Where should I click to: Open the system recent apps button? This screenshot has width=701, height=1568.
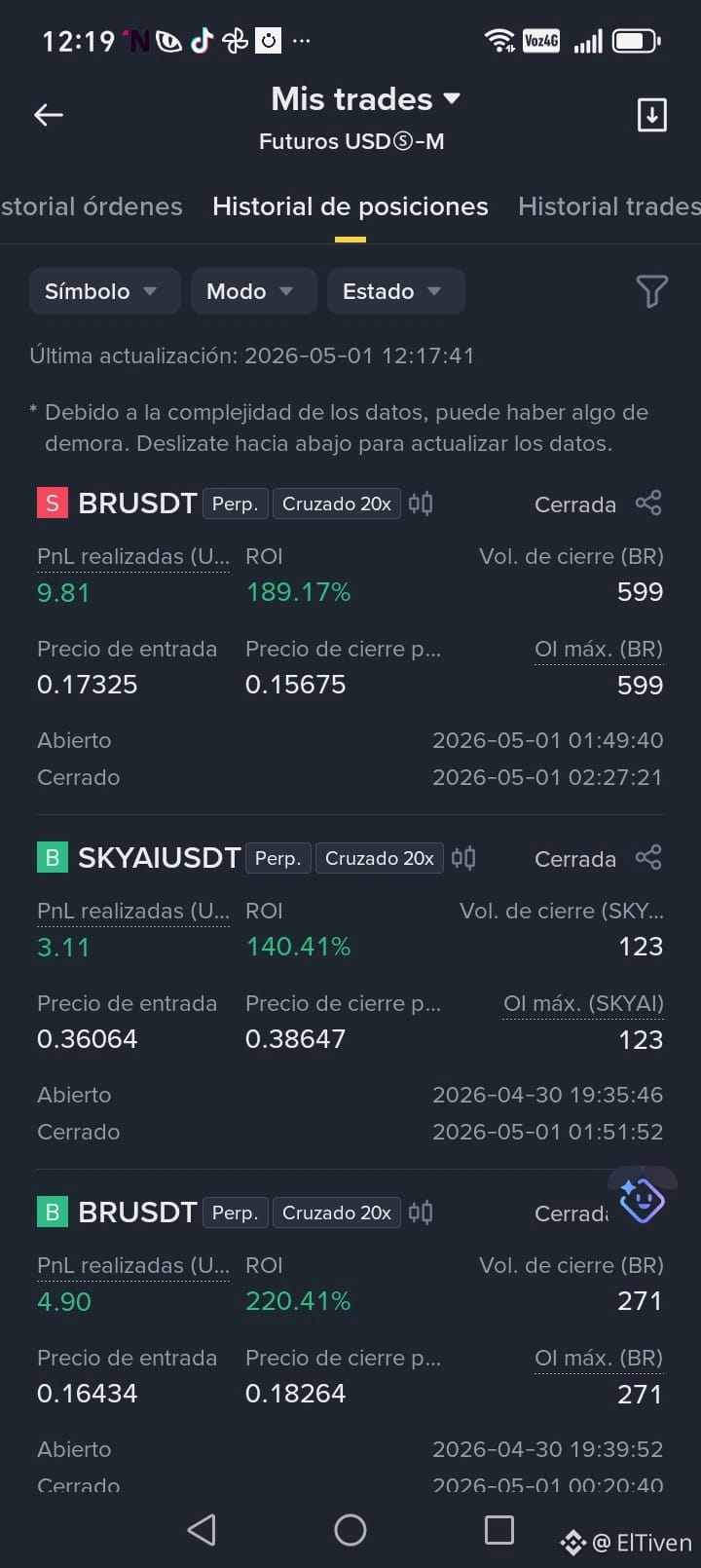(x=499, y=1530)
